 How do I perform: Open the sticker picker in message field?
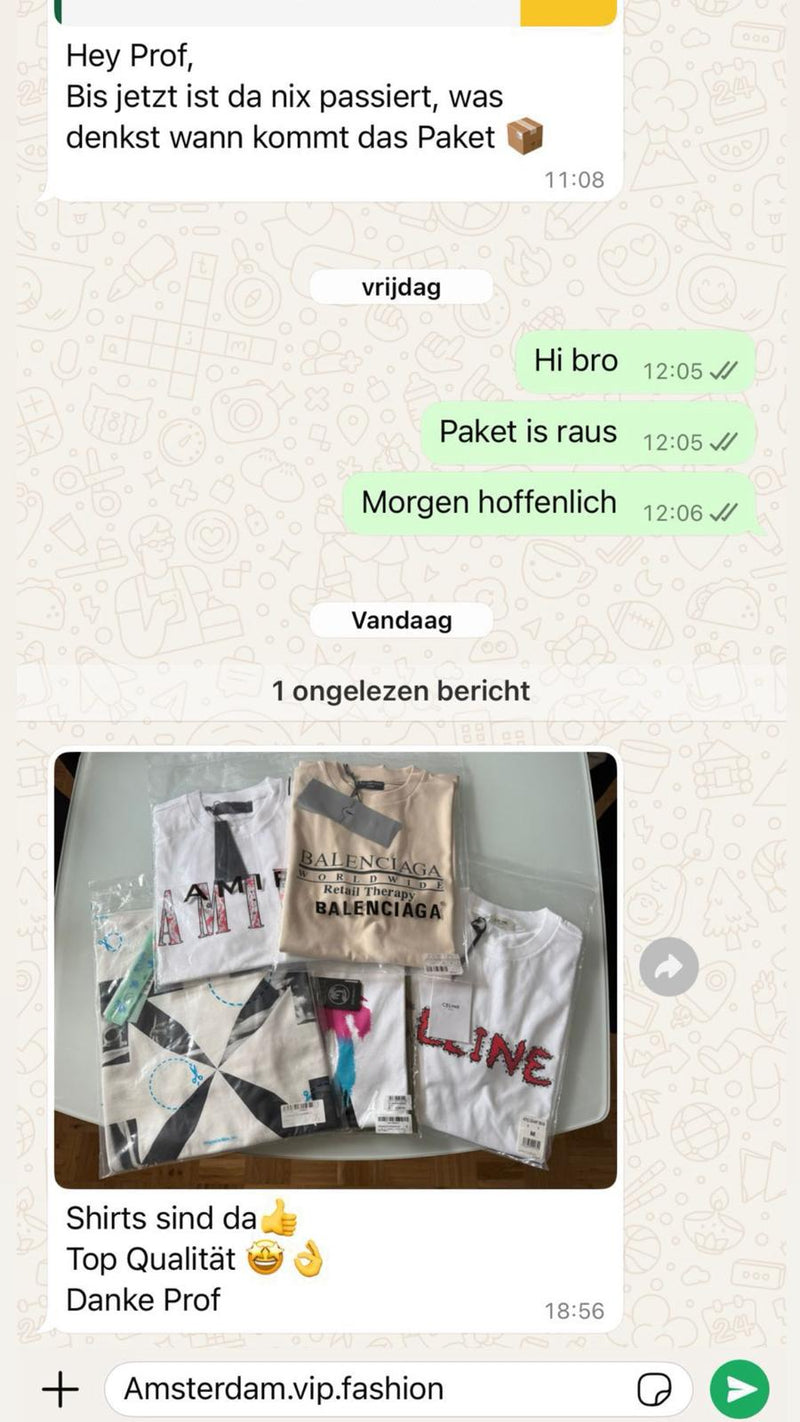point(654,1389)
